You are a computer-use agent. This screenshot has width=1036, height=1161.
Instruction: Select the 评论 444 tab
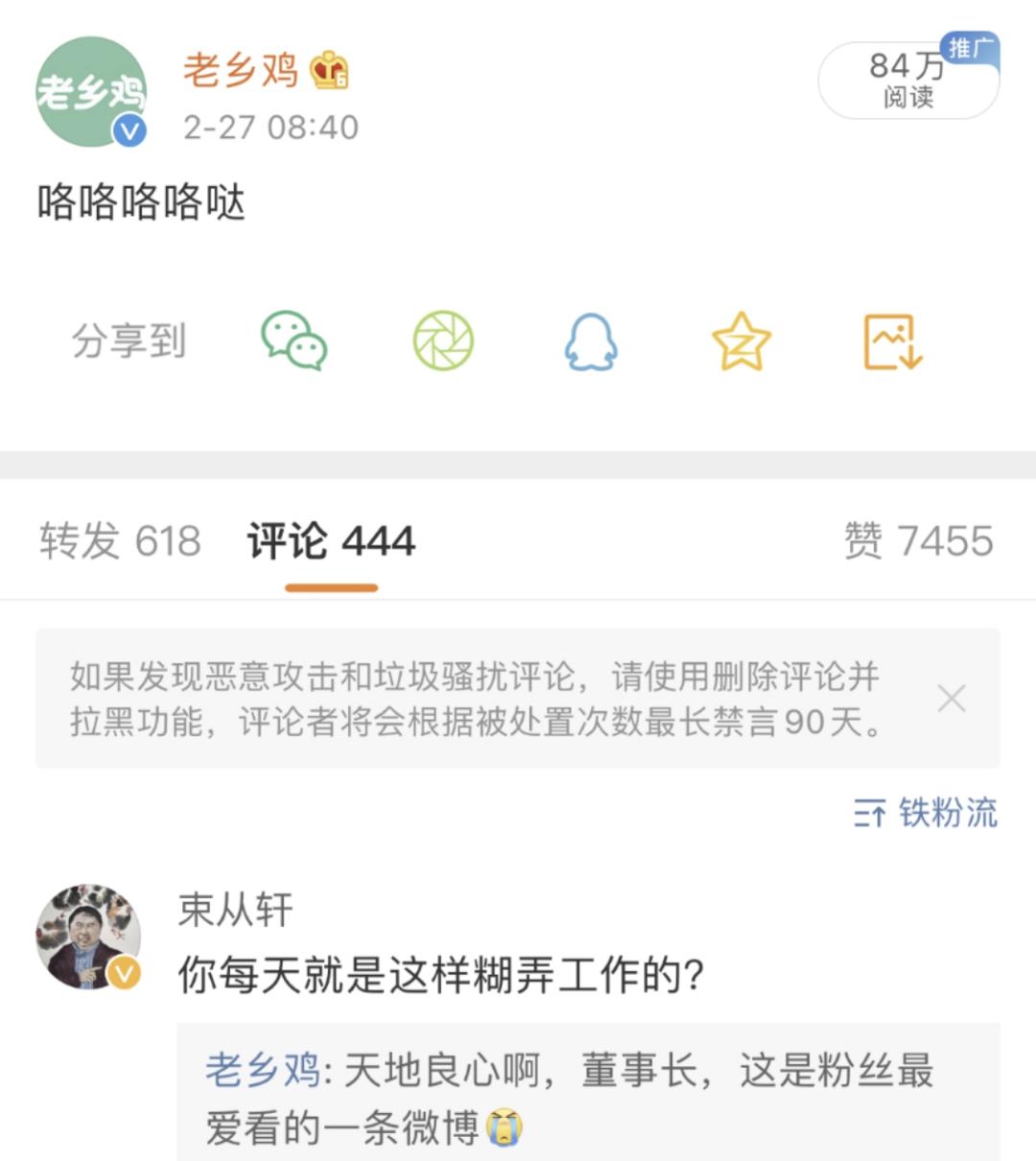pos(331,541)
